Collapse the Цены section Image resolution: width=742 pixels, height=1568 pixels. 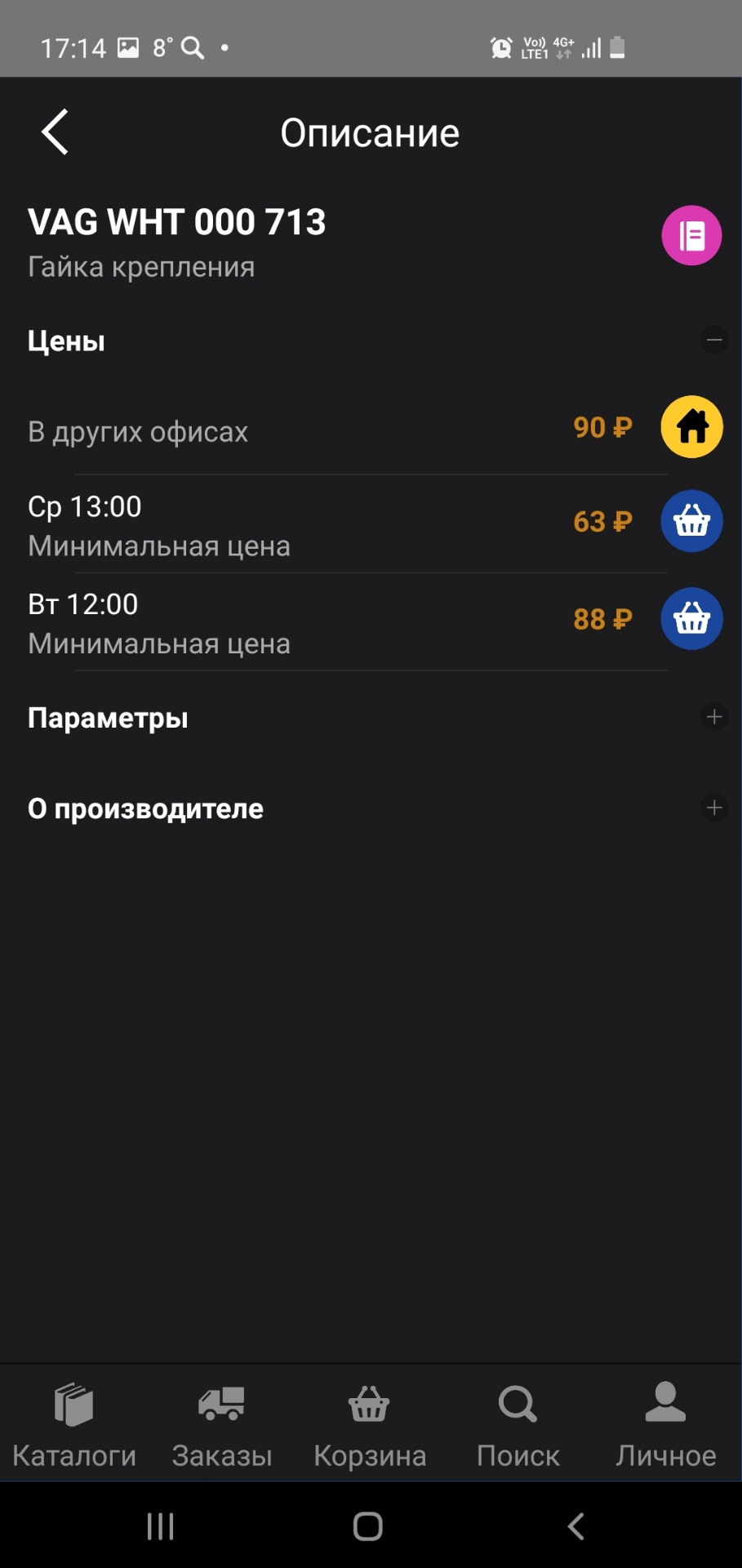tap(712, 341)
